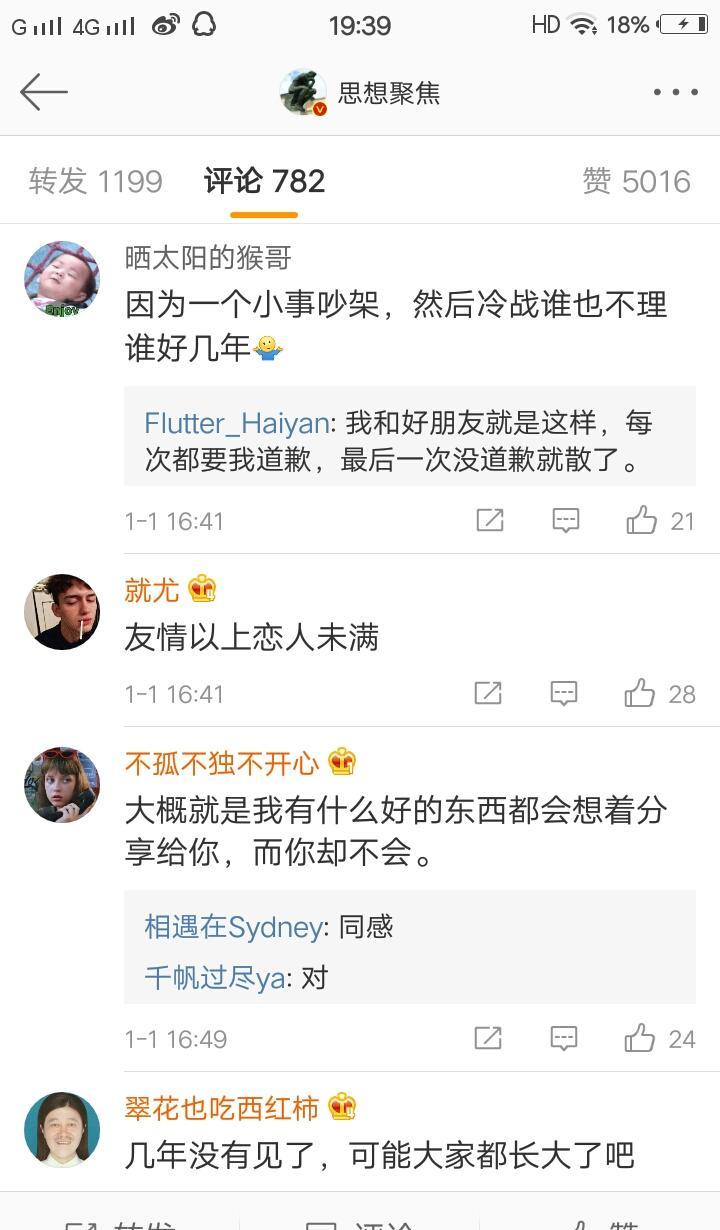This screenshot has height=1230, width=720.
Task: Select the 评论 782 tab
Action: click(x=264, y=181)
